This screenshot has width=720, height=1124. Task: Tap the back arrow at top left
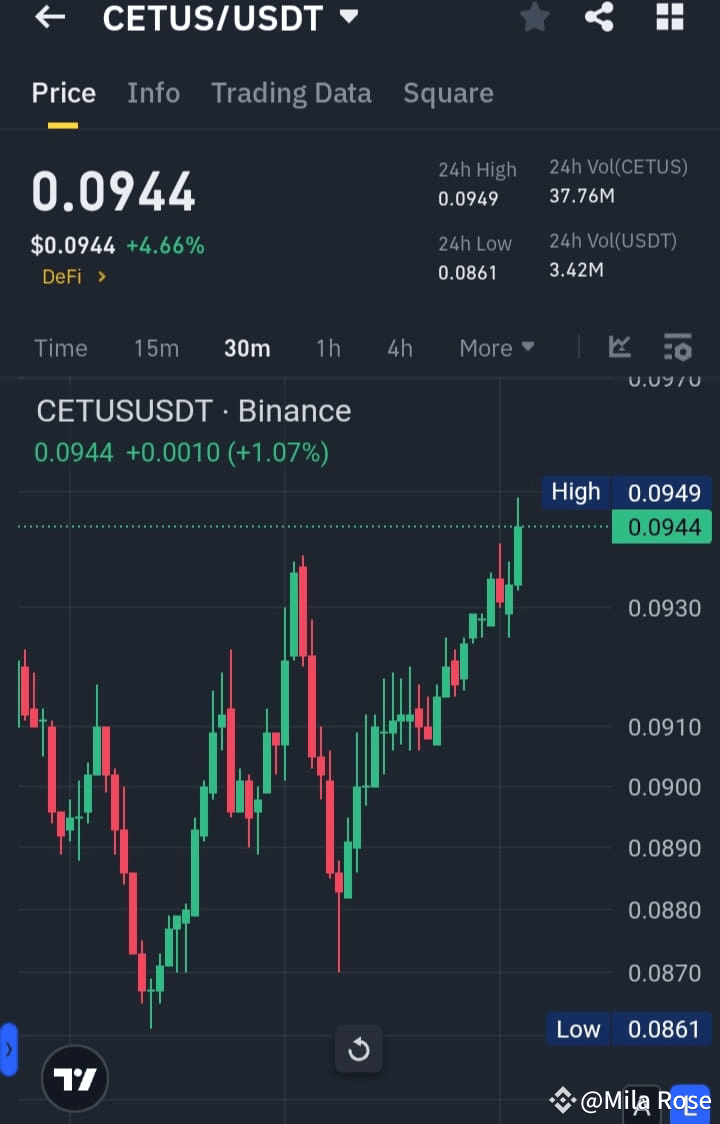(x=49, y=17)
